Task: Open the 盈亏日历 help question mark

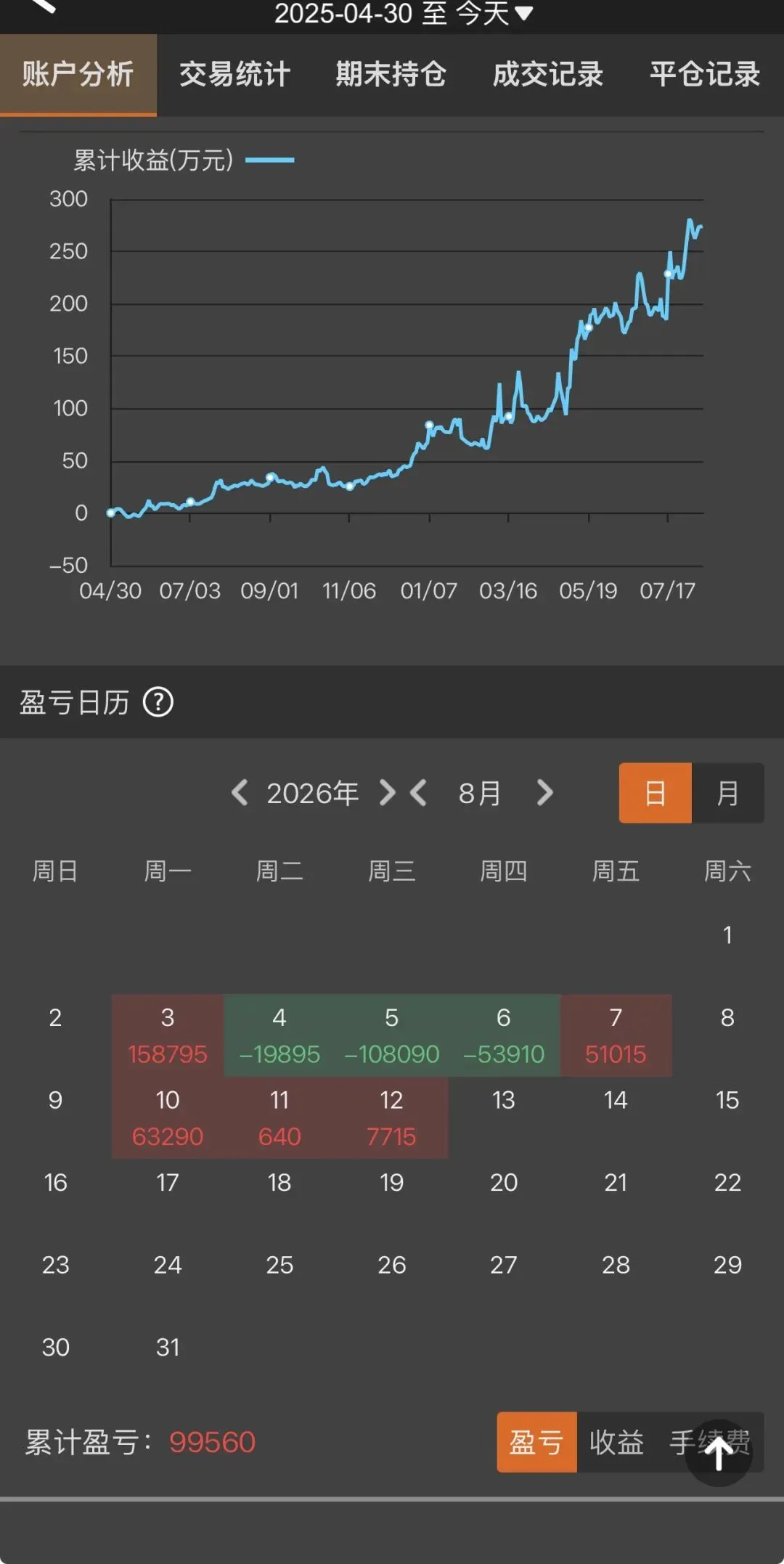Action: pos(158,702)
